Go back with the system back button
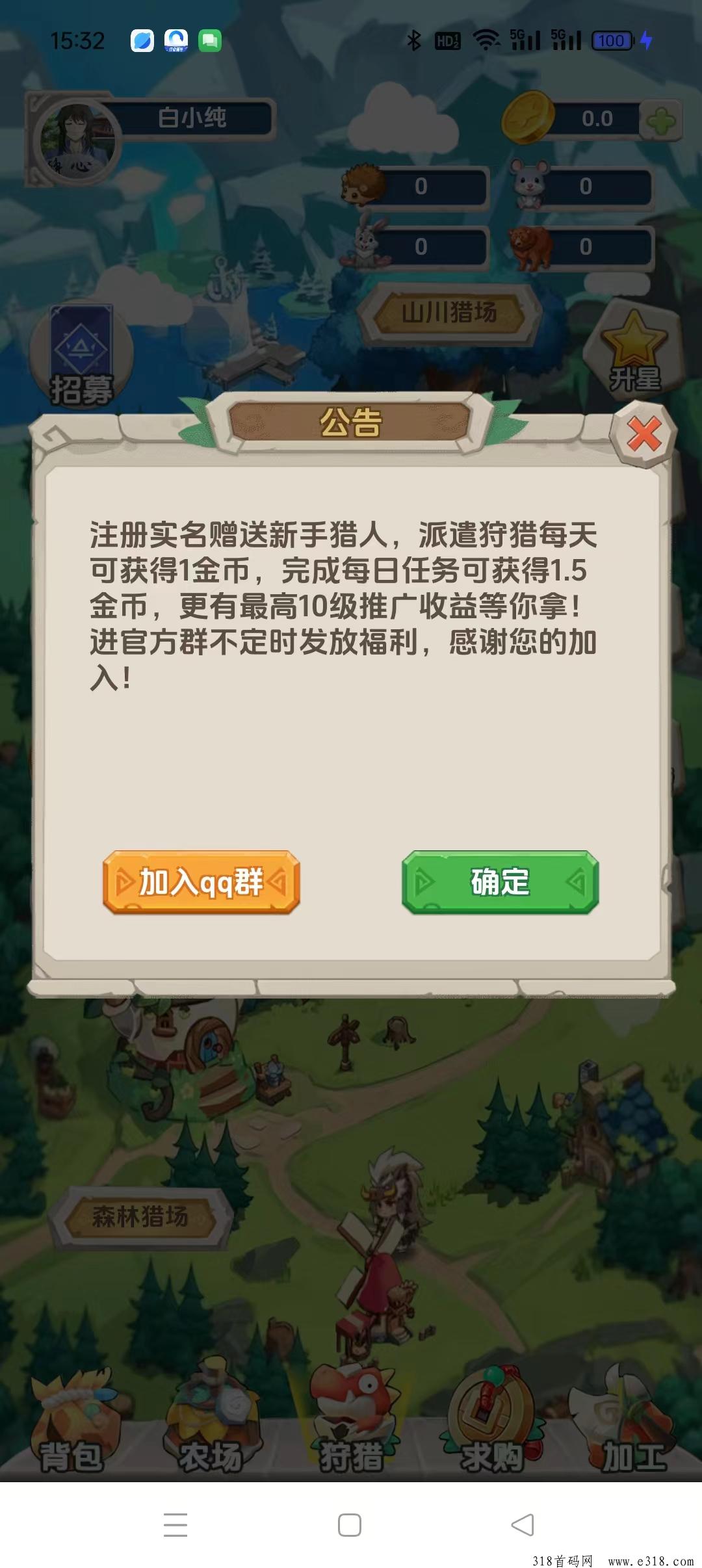The height and width of the screenshot is (1568, 702). click(x=523, y=1525)
